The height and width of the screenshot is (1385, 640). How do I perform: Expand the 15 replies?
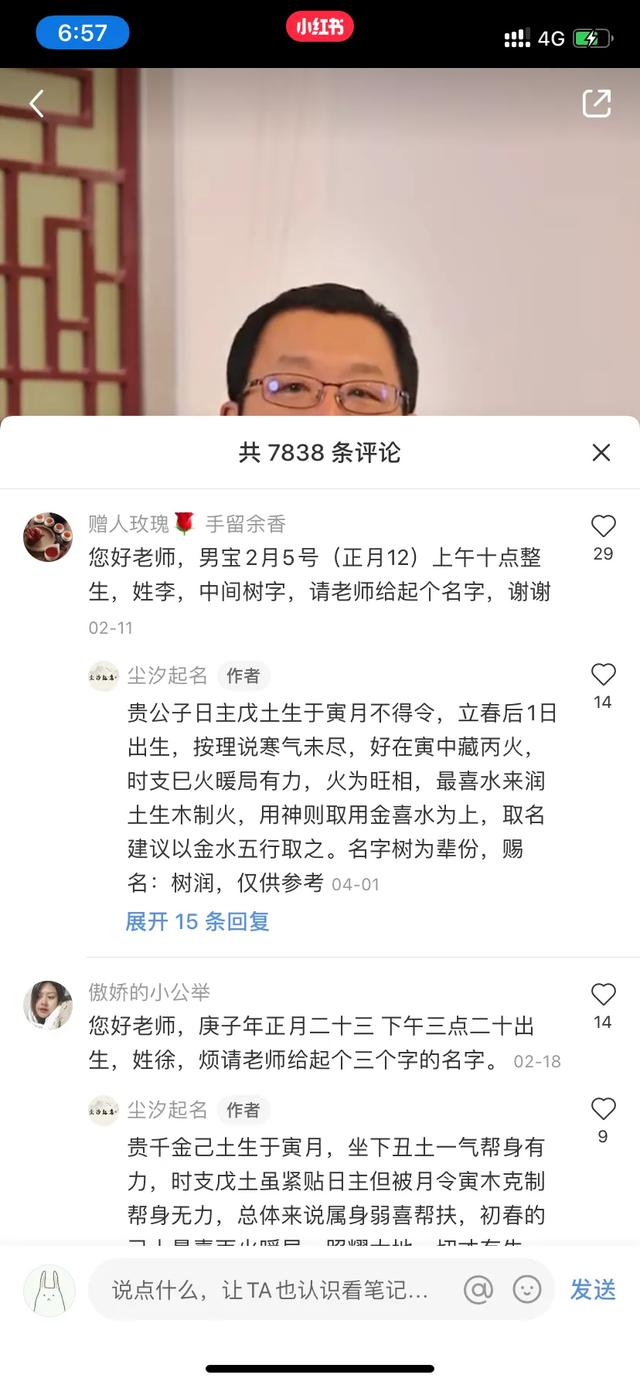[x=197, y=921]
